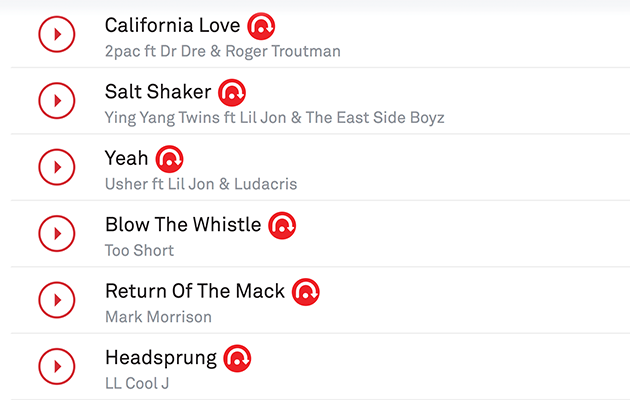The height and width of the screenshot is (400, 630).
Task: Play Return Of The Mack
Action: click(x=57, y=299)
